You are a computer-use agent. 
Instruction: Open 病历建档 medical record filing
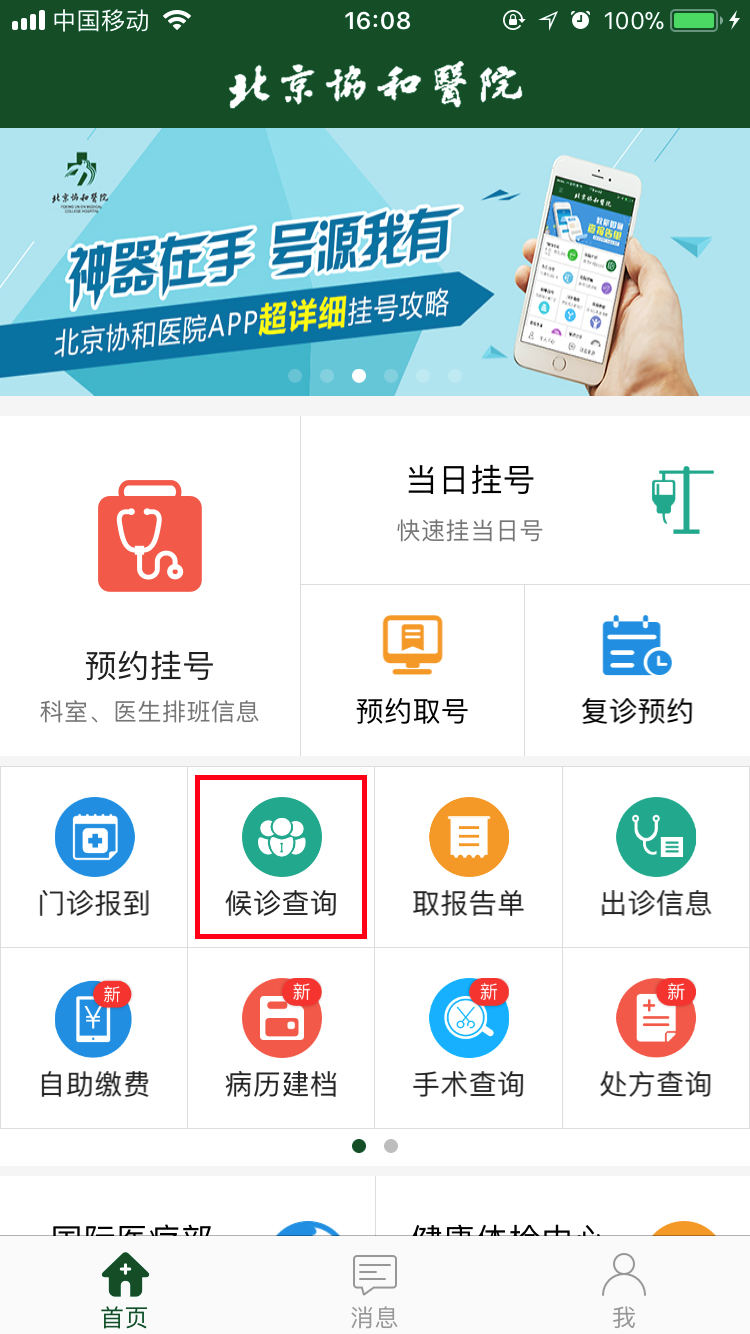tap(281, 1038)
